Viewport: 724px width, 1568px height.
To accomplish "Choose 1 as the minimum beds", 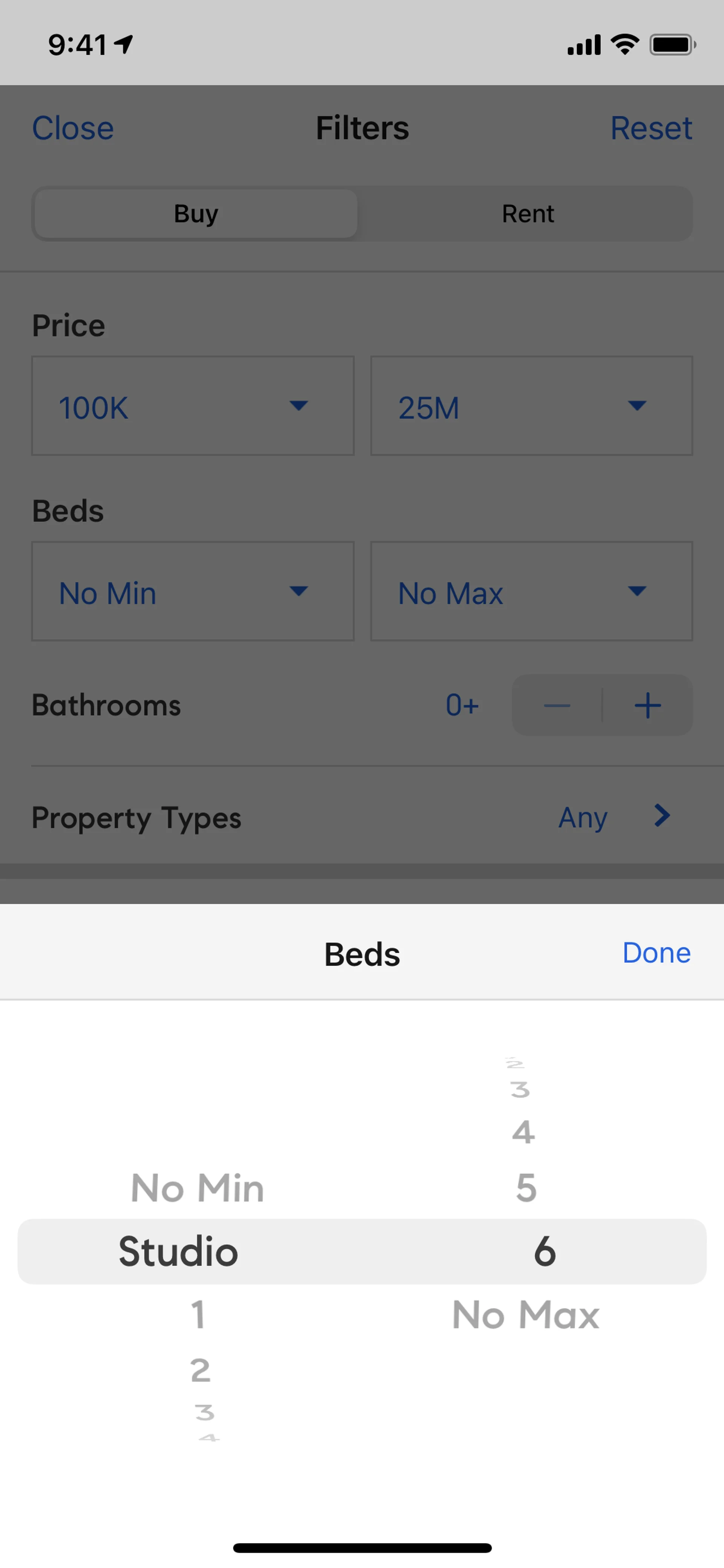I will pos(197,1313).
